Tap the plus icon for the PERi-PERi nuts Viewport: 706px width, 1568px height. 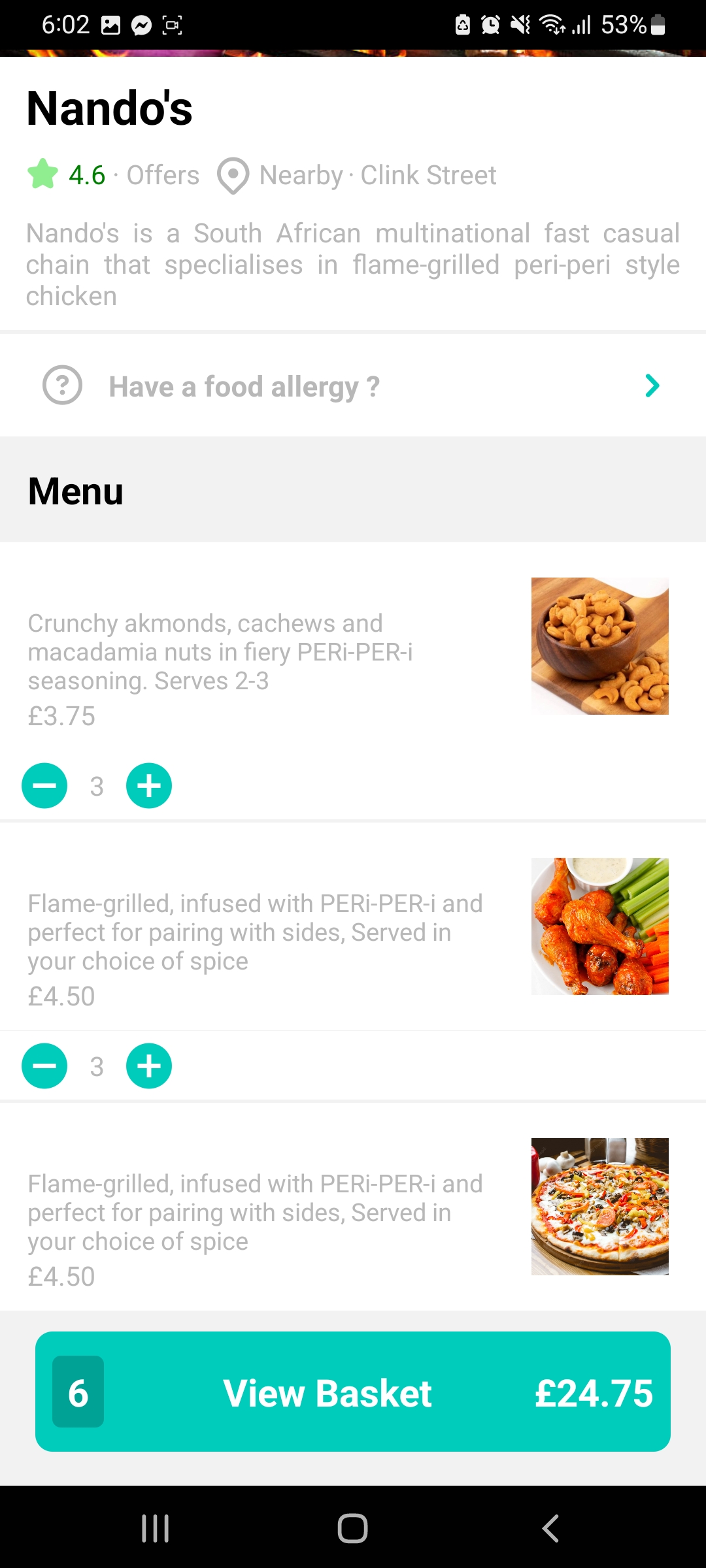(148, 786)
